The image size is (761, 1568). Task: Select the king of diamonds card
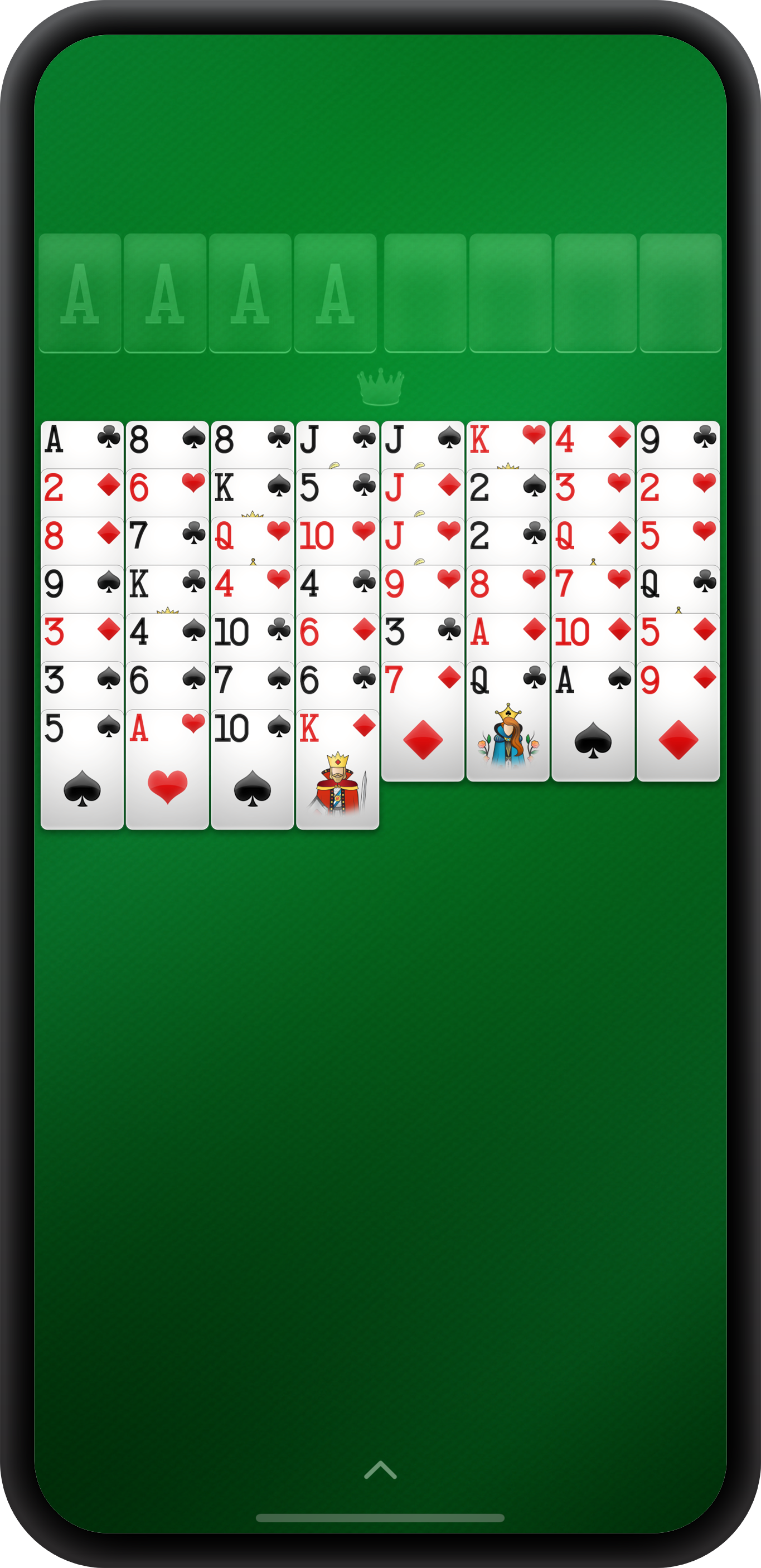(x=337, y=770)
